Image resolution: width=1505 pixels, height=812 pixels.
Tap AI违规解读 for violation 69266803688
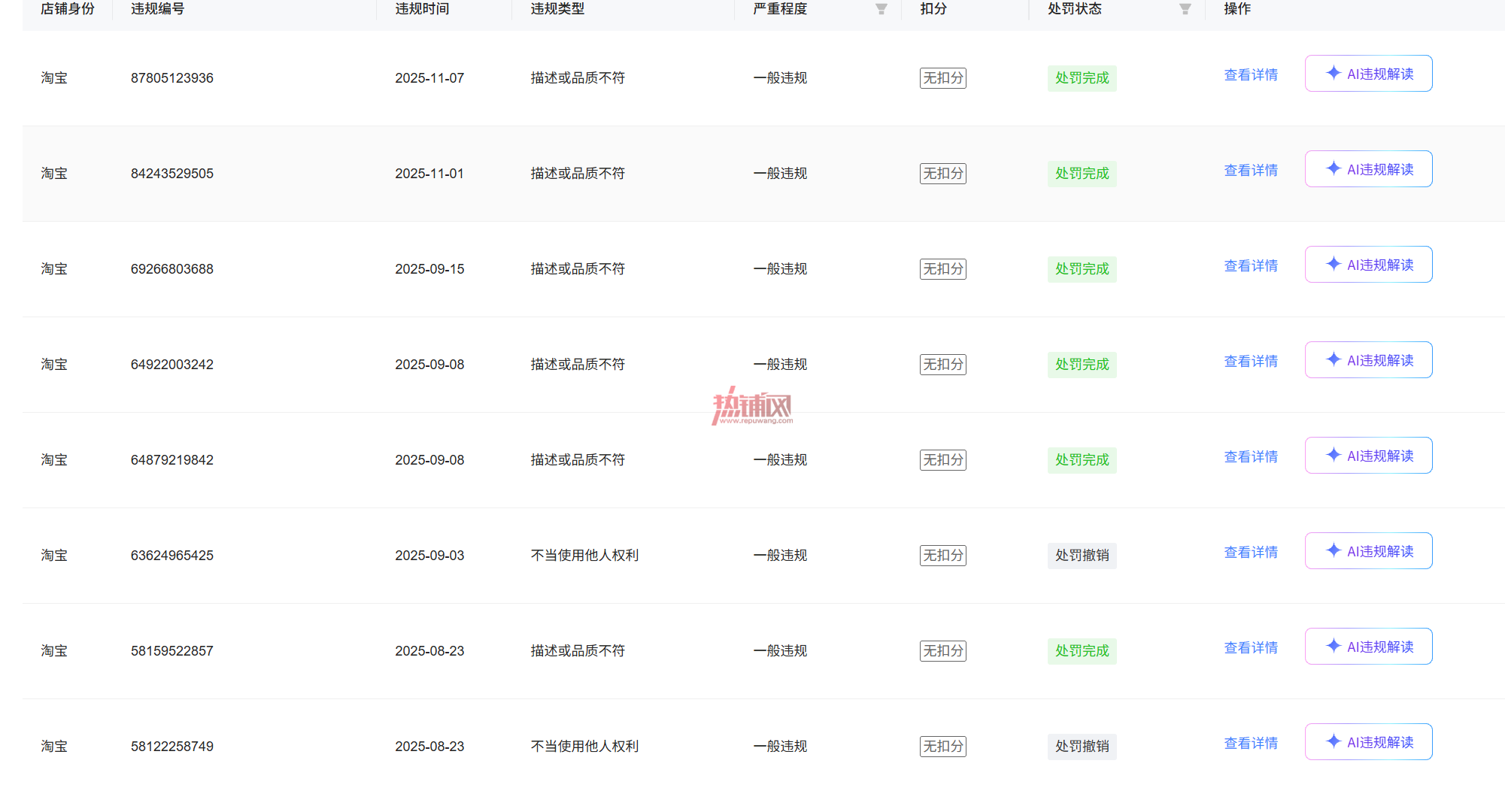point(1369,265)
